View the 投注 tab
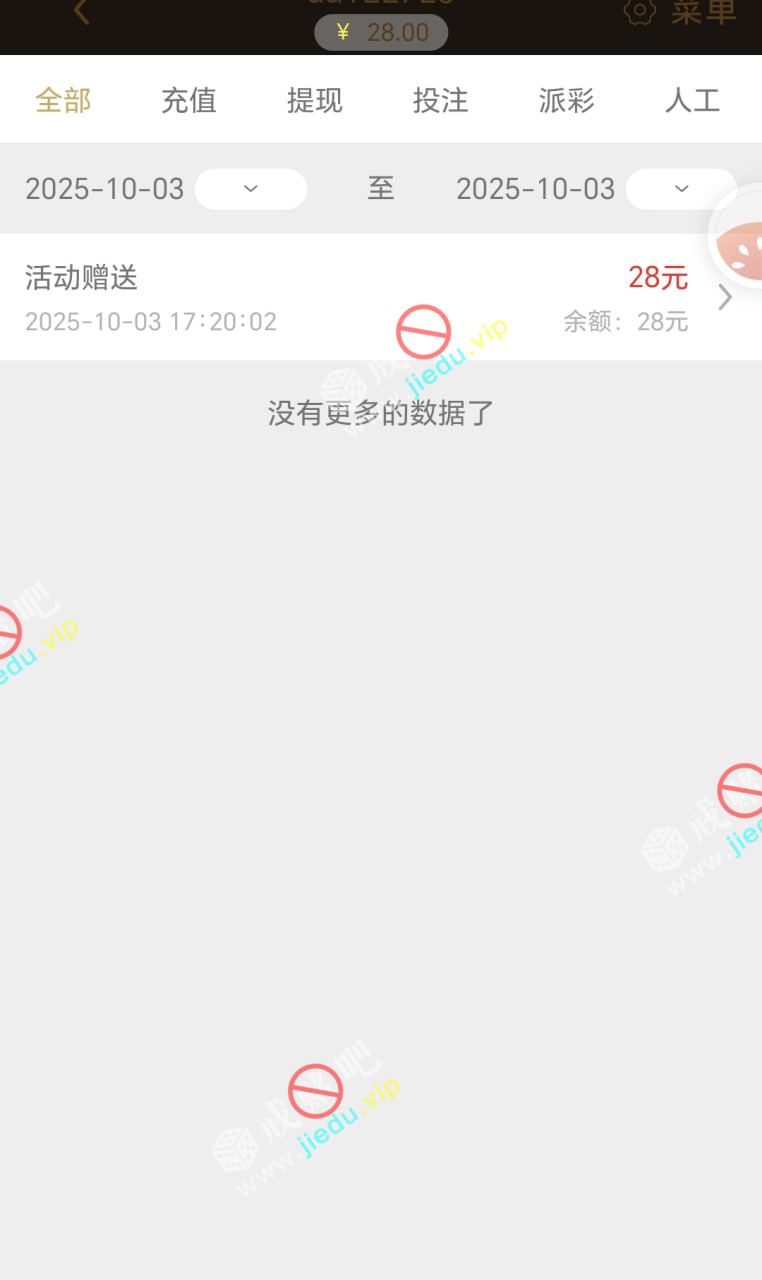 (441, 100)
